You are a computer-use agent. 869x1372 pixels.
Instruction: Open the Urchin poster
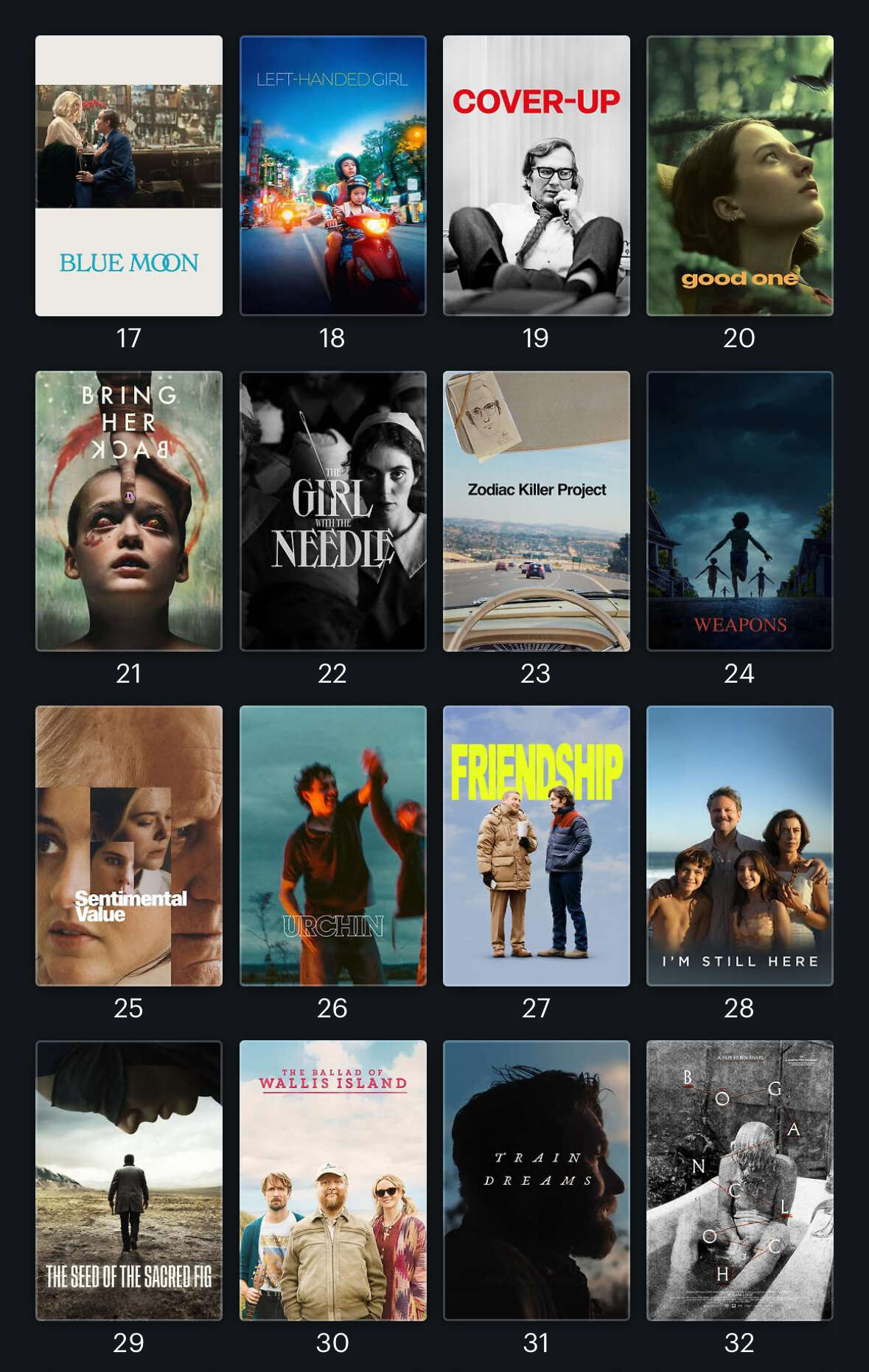click(332, 846)
